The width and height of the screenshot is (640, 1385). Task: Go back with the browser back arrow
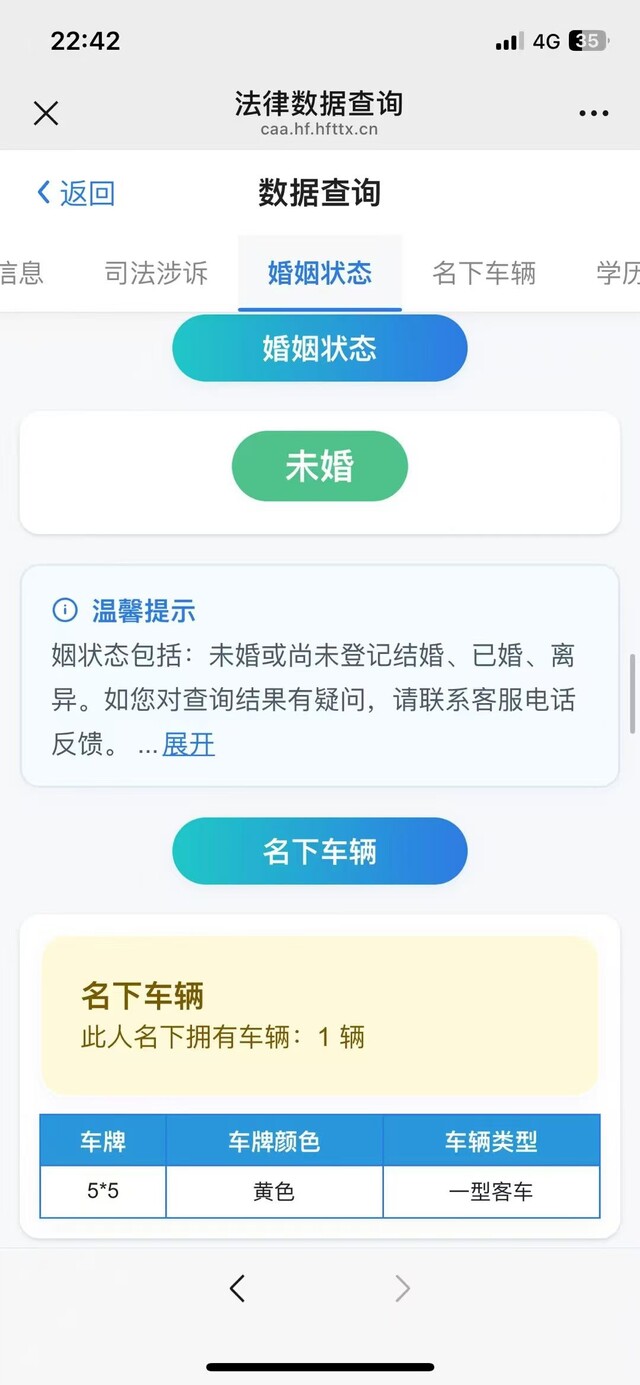(237, 1289)
